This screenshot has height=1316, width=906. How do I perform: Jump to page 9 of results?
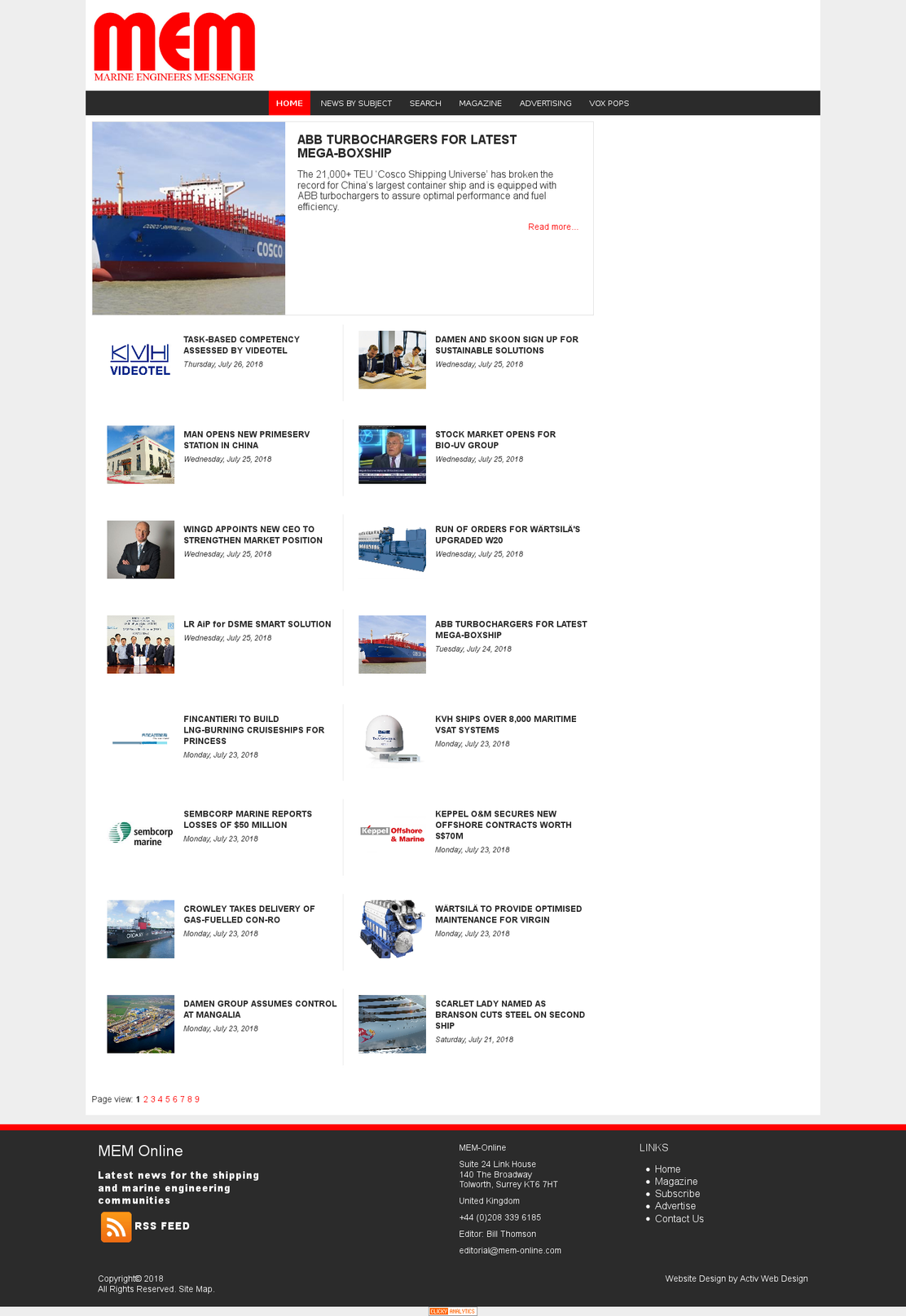click(197, 1099)
